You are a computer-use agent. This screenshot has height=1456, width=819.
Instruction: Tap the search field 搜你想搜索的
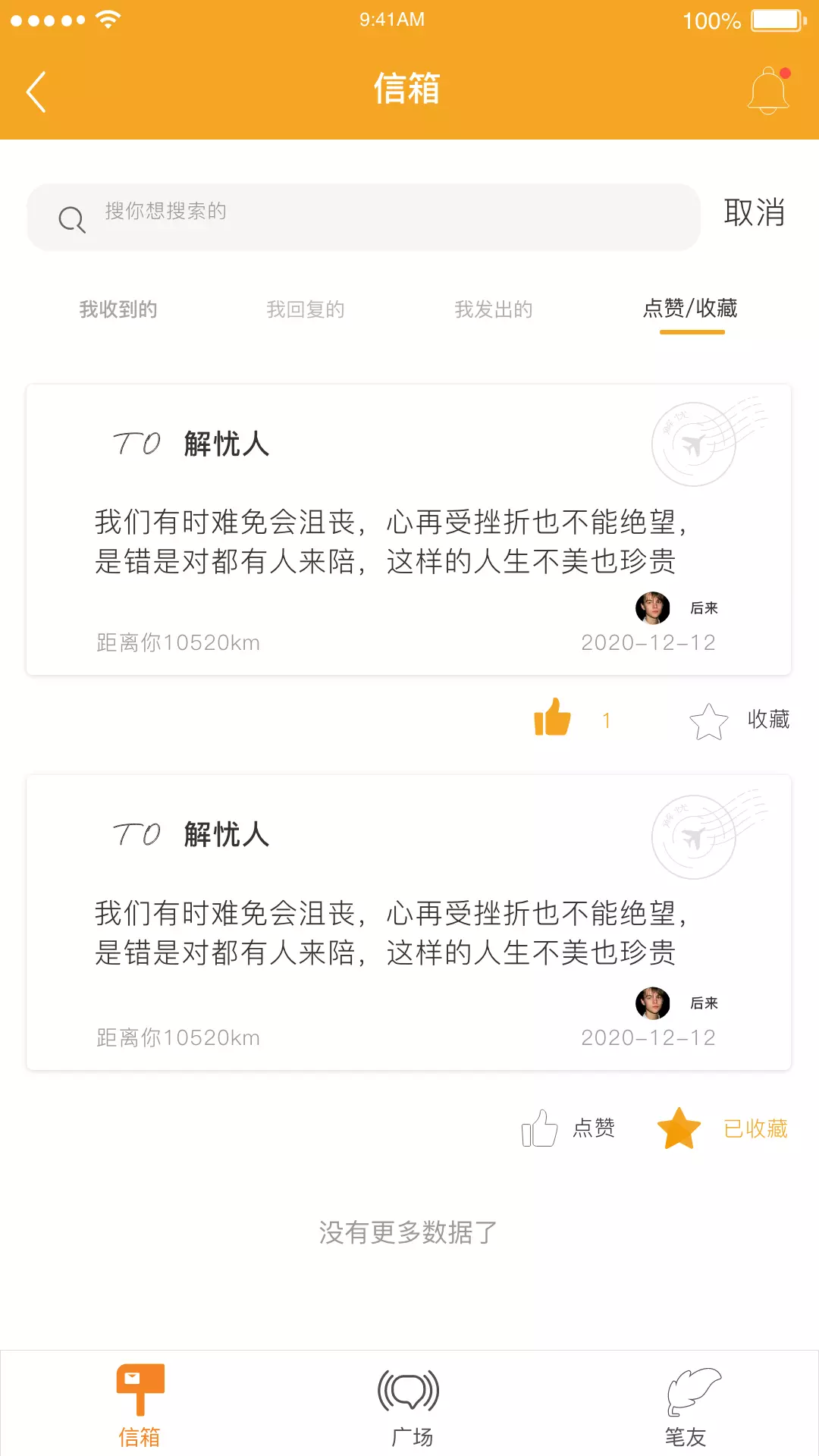[363, 217]
